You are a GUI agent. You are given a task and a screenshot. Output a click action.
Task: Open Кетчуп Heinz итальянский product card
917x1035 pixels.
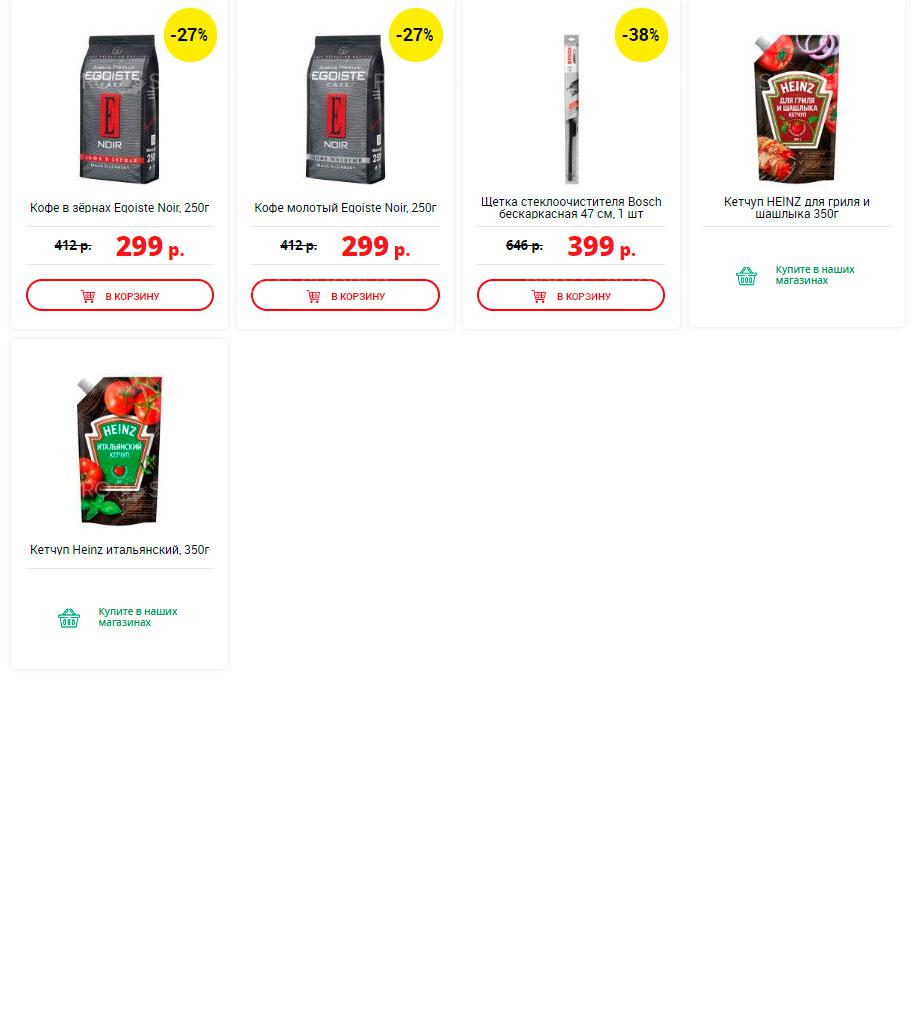[119, 549]
